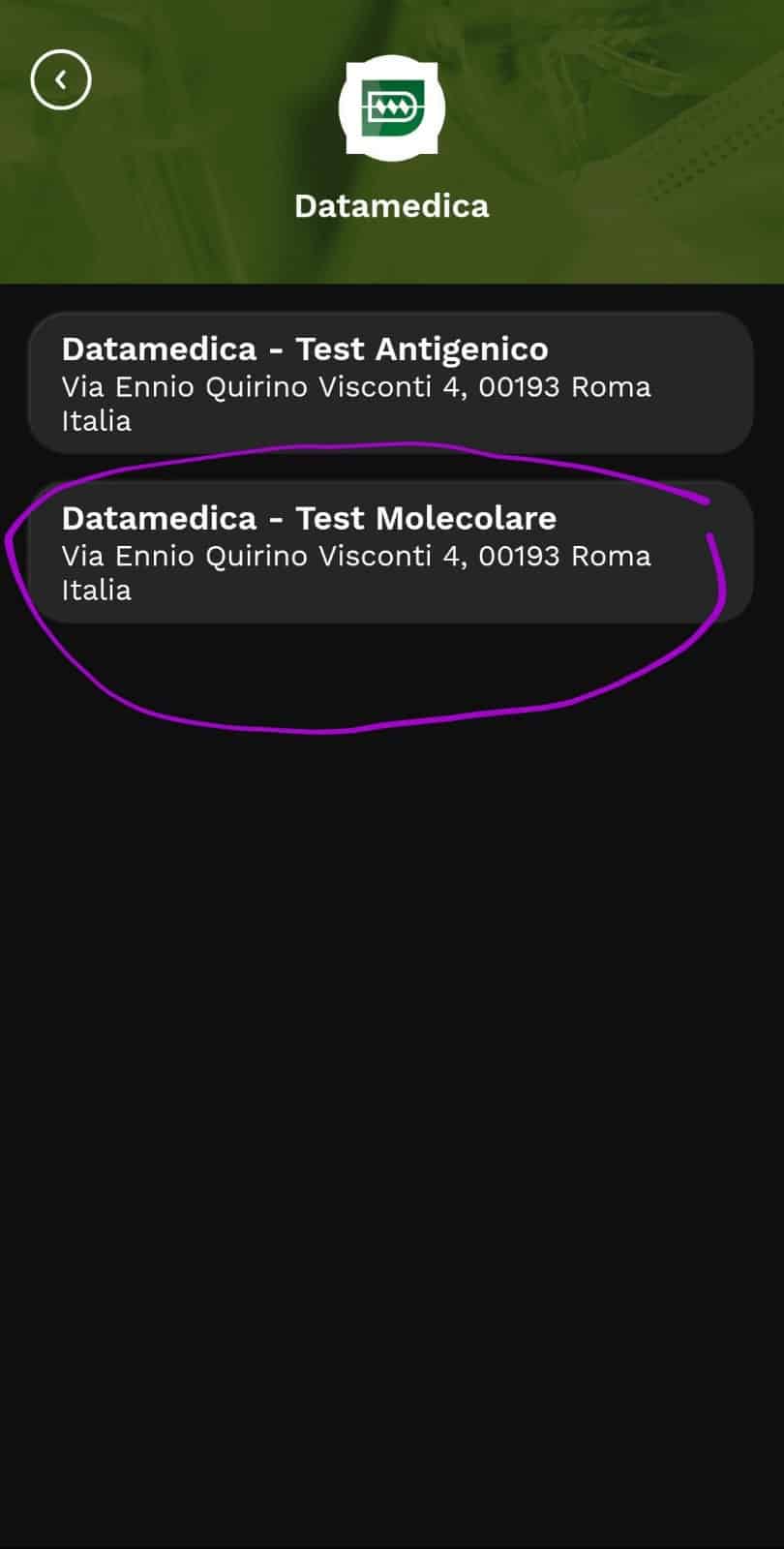Select Datamedica - Test Molecolare
784x1549 pixels.
(390, 553)
